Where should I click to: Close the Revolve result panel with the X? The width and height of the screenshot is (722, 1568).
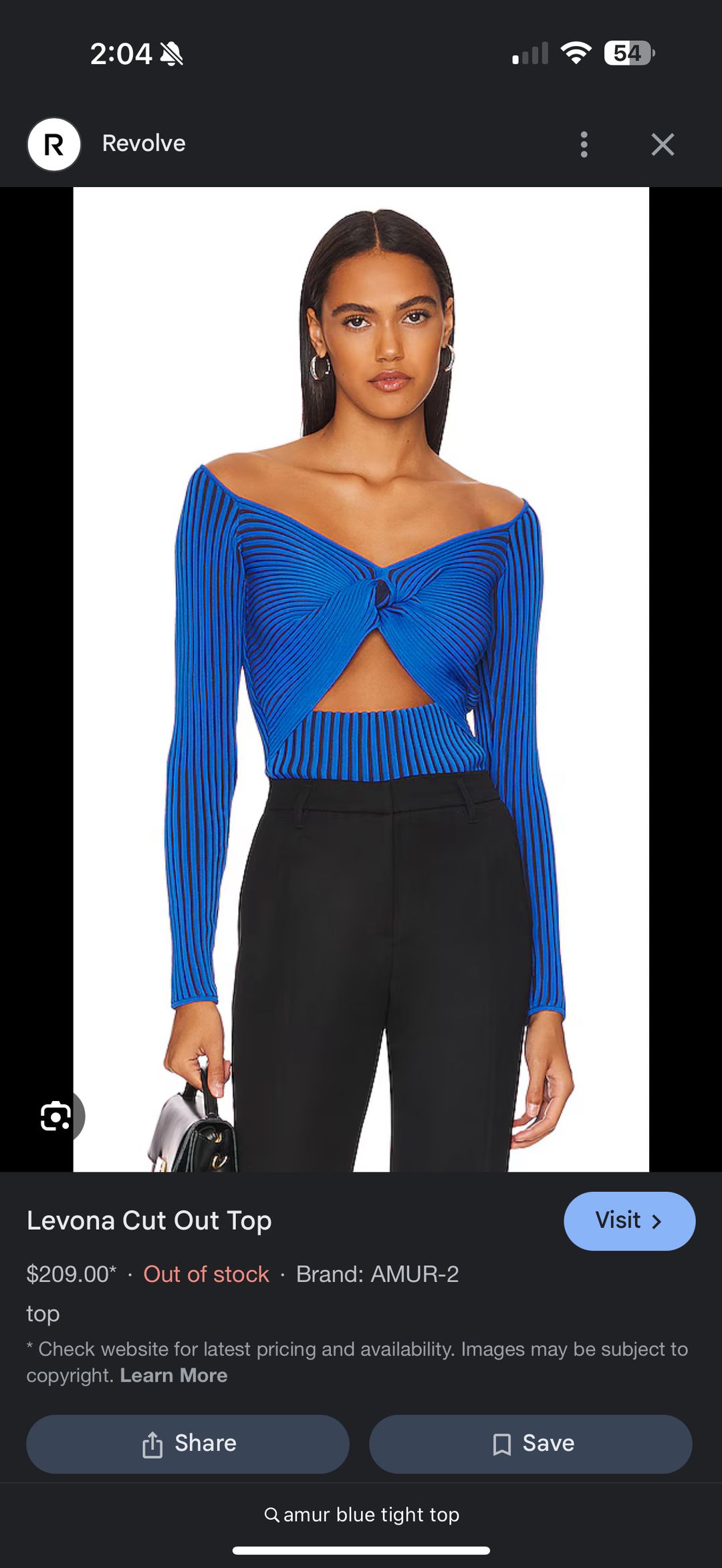(662, 144)
